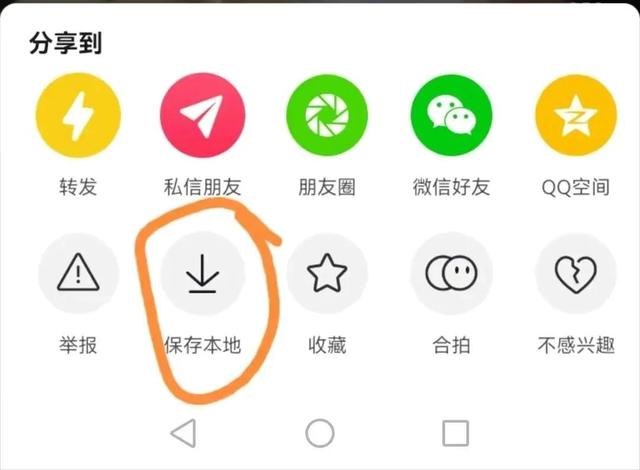The image size is (640, 470).
Task: Add to favorites with 收藏
Action: (x=327, y=273)
